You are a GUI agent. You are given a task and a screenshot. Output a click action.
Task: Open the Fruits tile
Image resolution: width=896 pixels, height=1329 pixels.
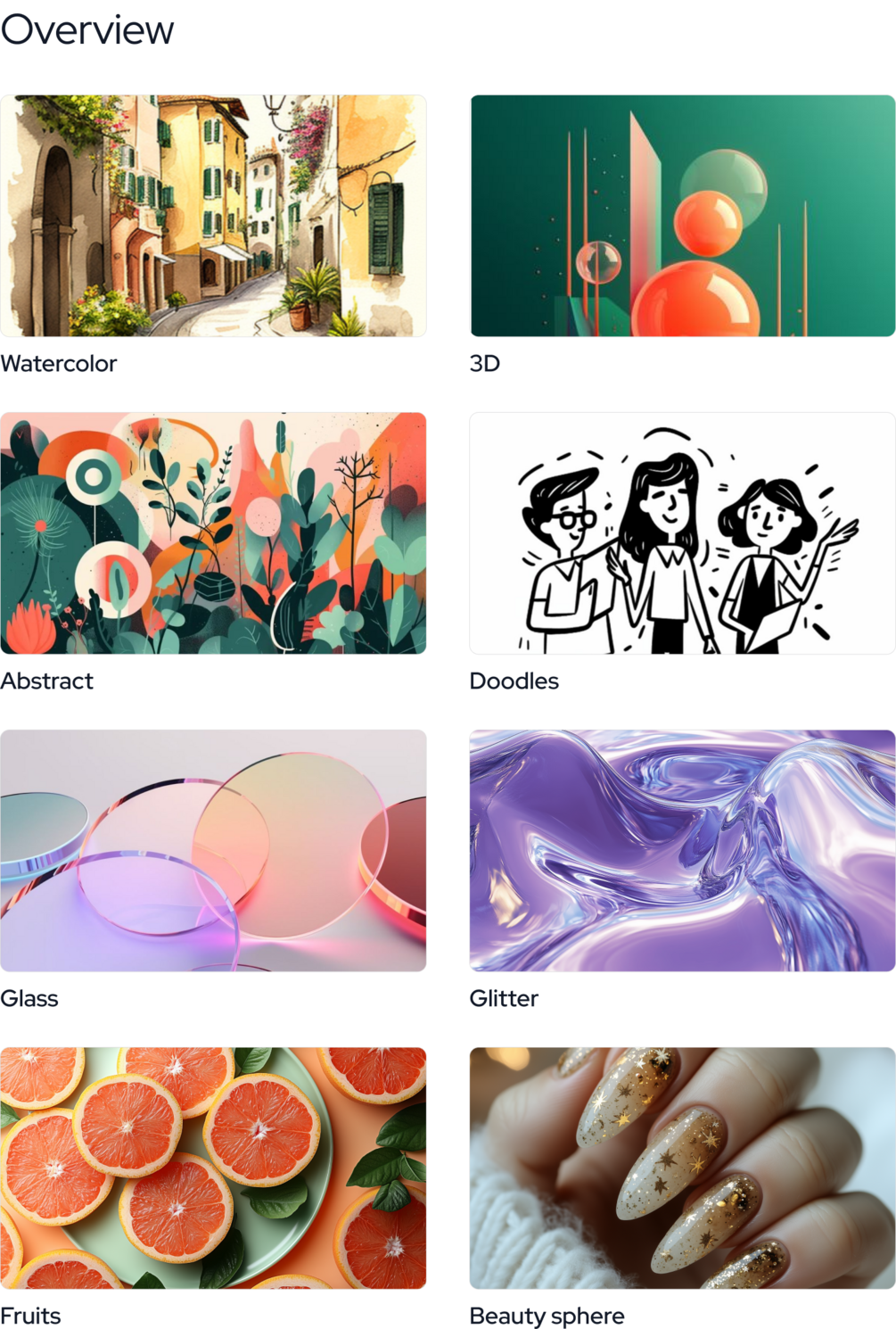213,1168
